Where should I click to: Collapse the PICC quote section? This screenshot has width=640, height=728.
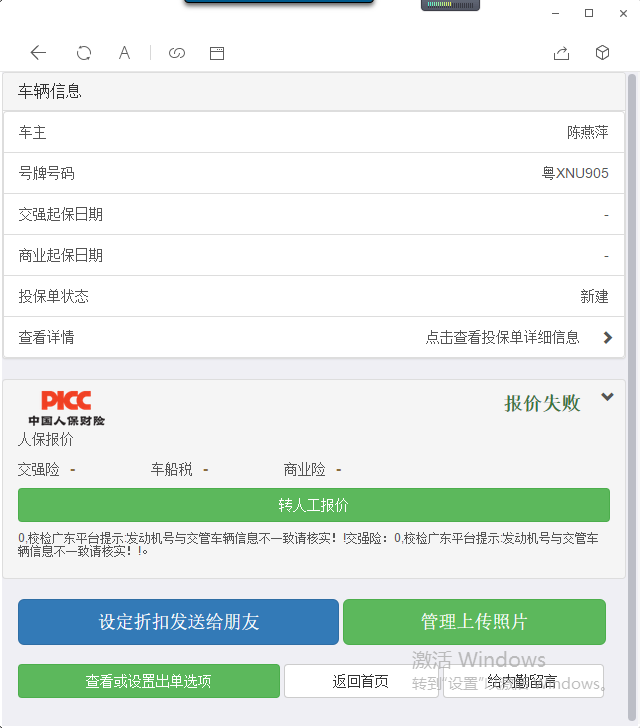(x=607, y=397)
